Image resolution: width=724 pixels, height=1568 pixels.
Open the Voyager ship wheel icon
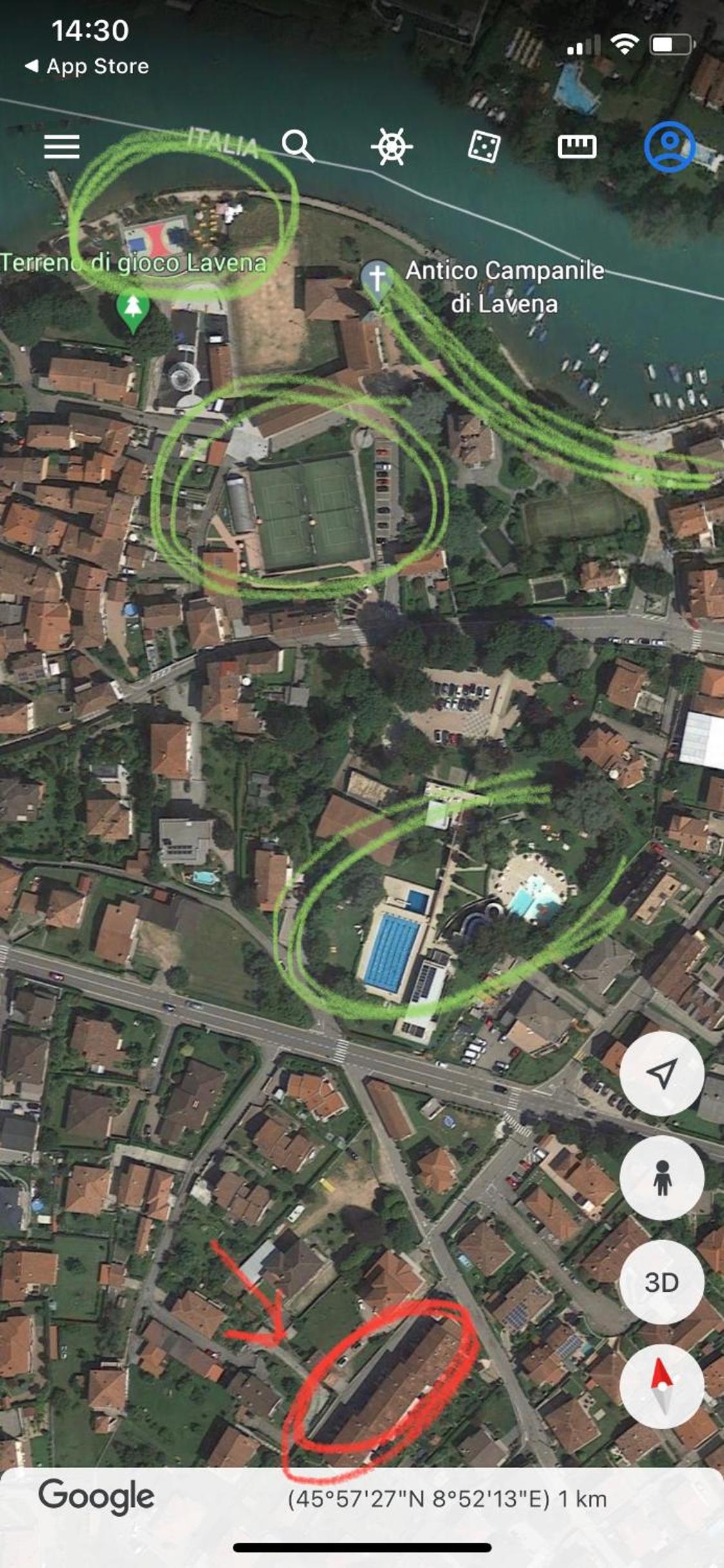click(x=392, y=146)
